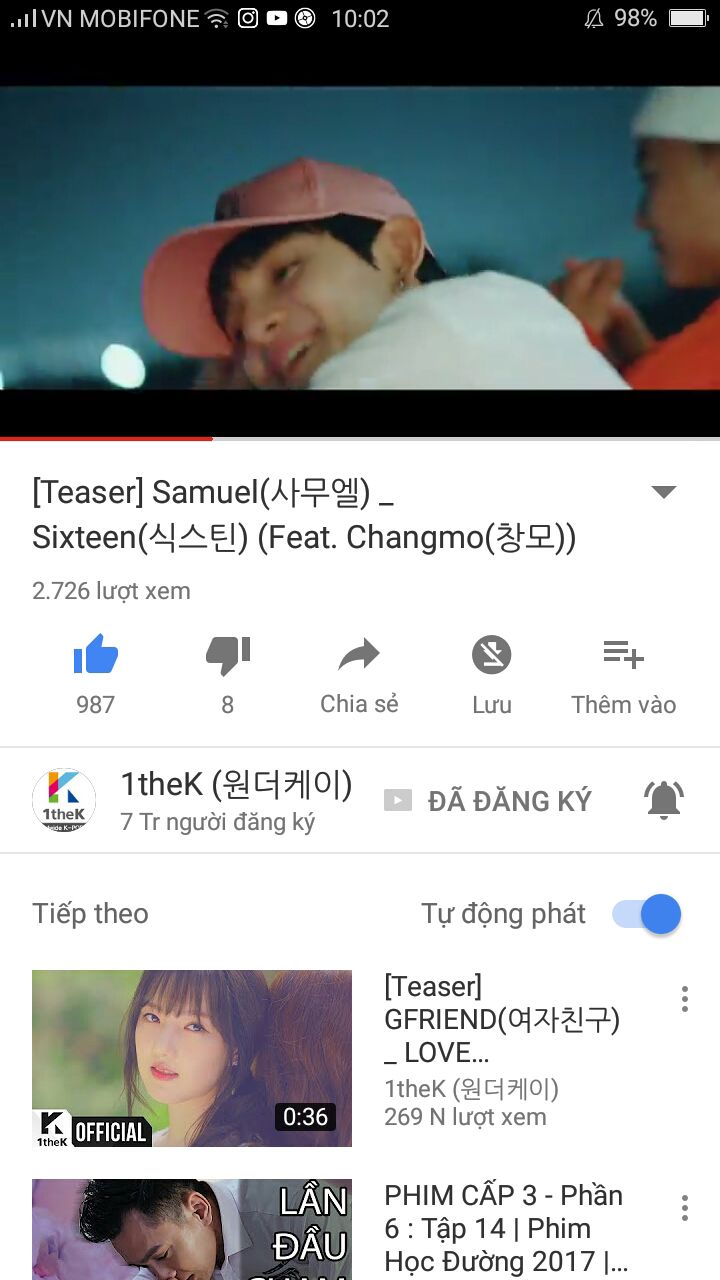Dislike the Samuel Sixteen teaser video
The width and height of the screenshot is (720, 1280).
tap(227, 658)
